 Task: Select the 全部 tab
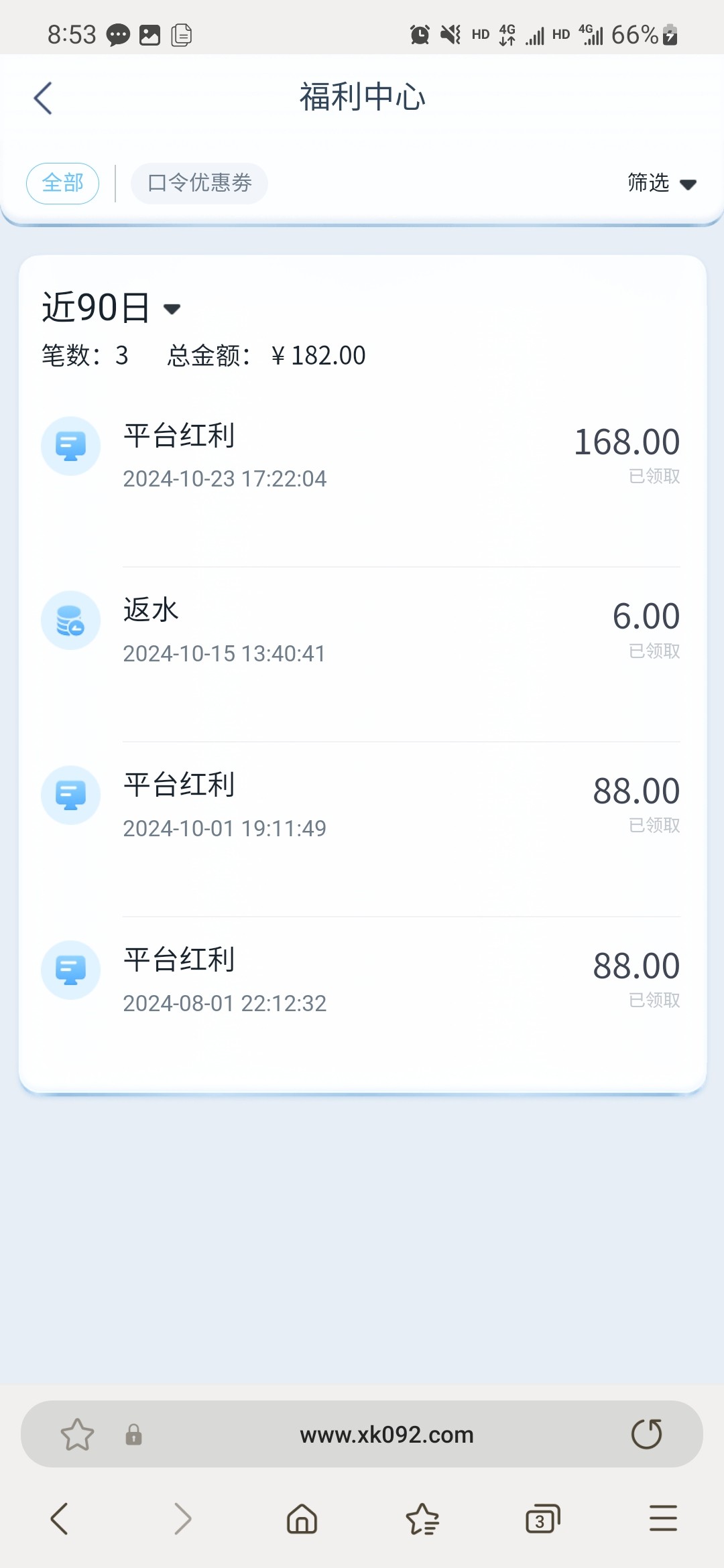pos(62,183)
